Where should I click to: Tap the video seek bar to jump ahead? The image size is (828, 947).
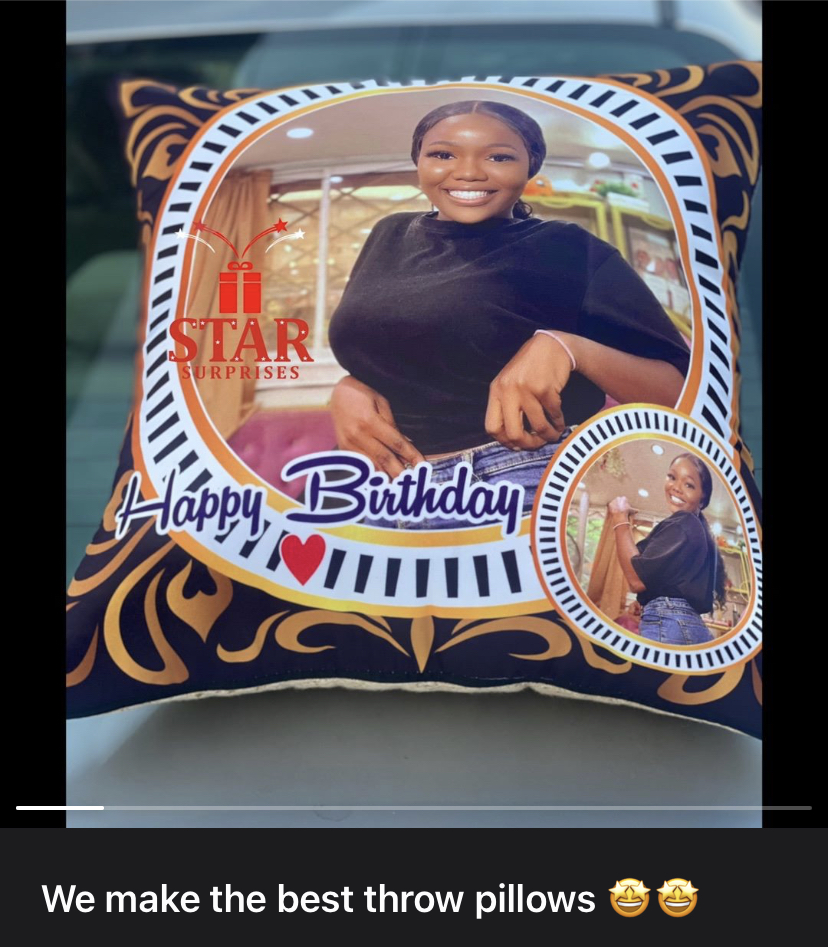500,807
